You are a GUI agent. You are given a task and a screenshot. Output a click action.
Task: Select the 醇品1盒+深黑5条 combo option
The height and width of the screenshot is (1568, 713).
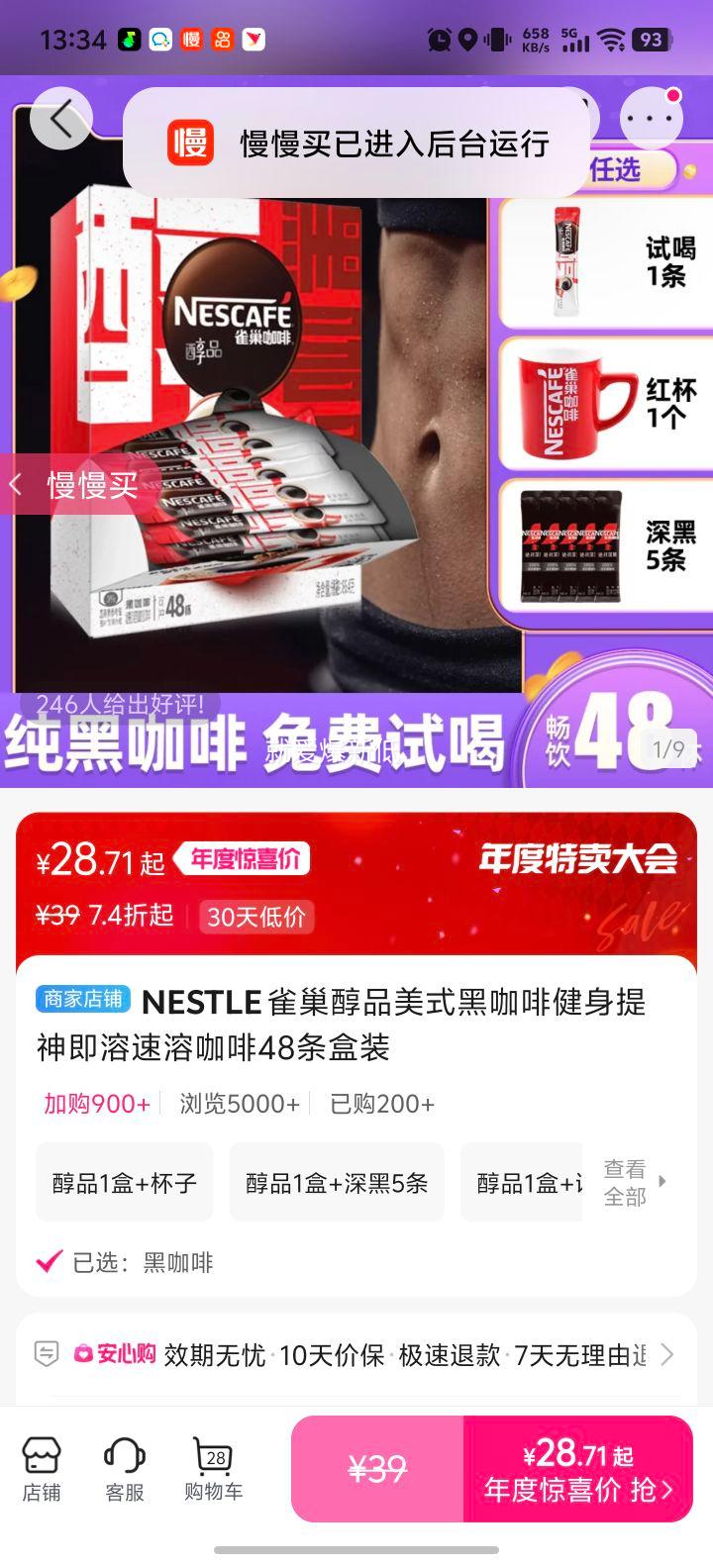click(x=337, y=1182)
